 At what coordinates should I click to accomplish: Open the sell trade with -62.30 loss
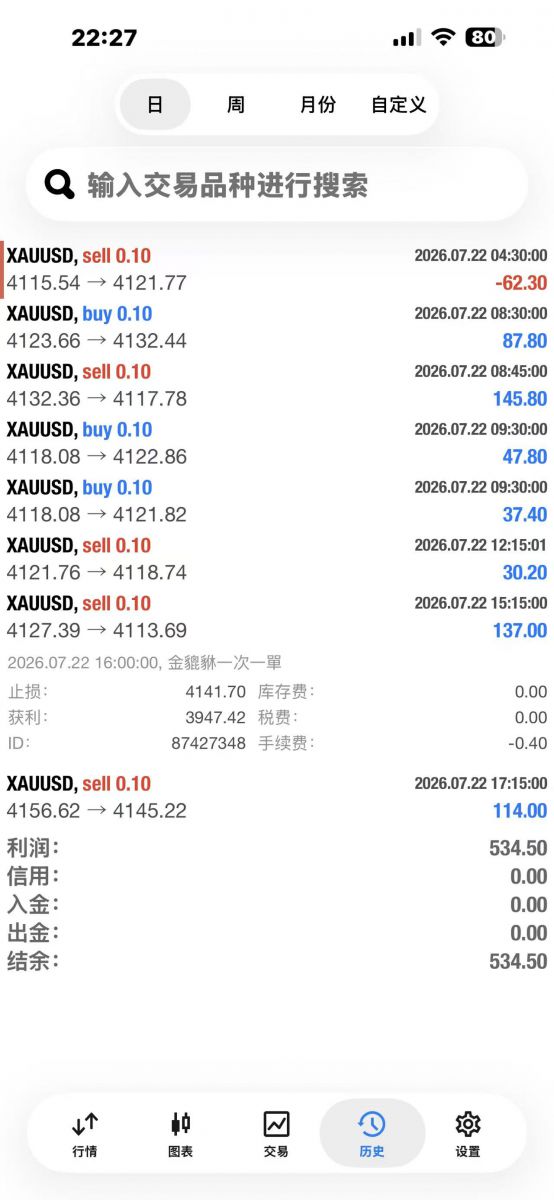tap(277, 269)
